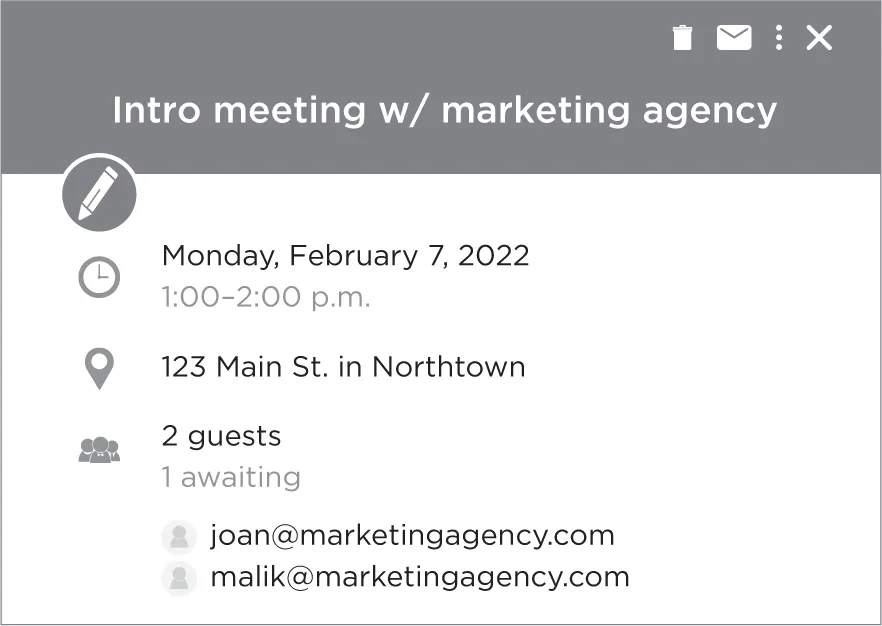
Task: Open guest joan@marketingagency.com
Action: click(x=412, y=536)
